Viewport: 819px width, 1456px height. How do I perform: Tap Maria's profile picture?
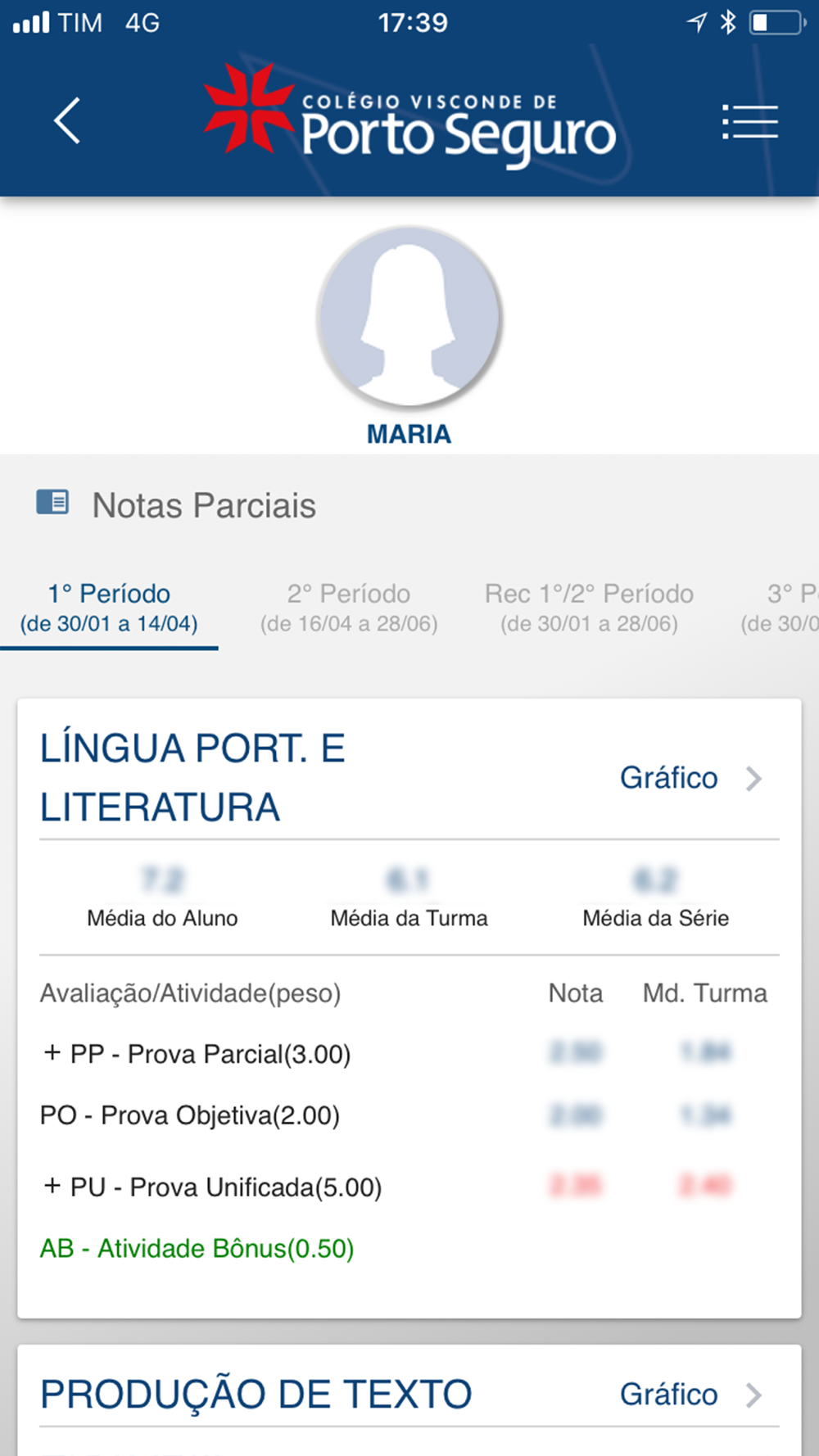(409, 318)
